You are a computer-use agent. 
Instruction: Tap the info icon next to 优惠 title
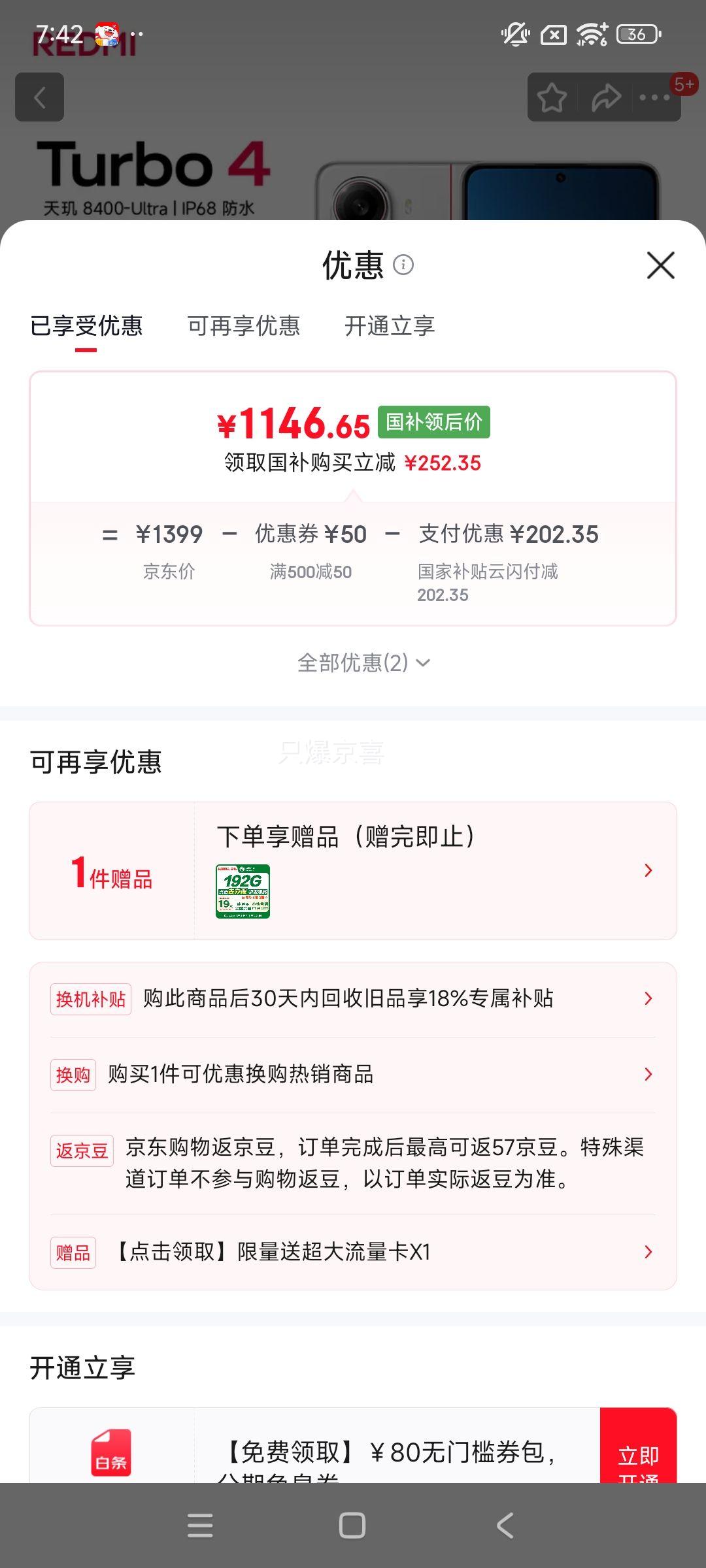pyautogui.click(x=403, y=266)
